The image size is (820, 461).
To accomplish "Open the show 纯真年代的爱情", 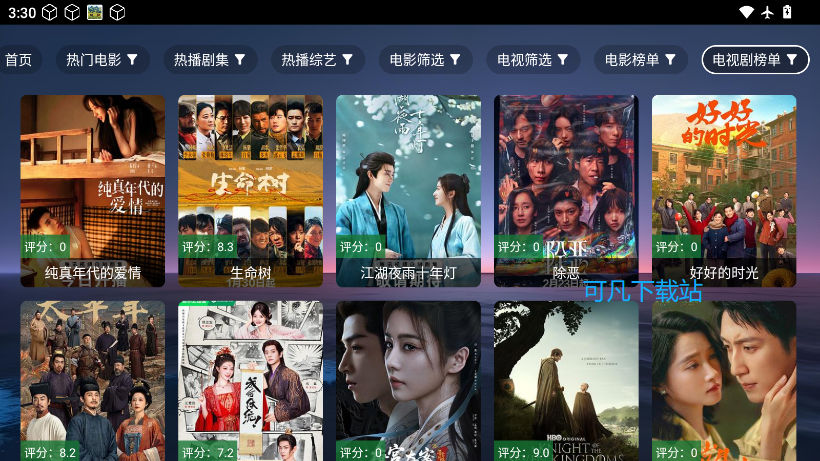I will [93, 190].
